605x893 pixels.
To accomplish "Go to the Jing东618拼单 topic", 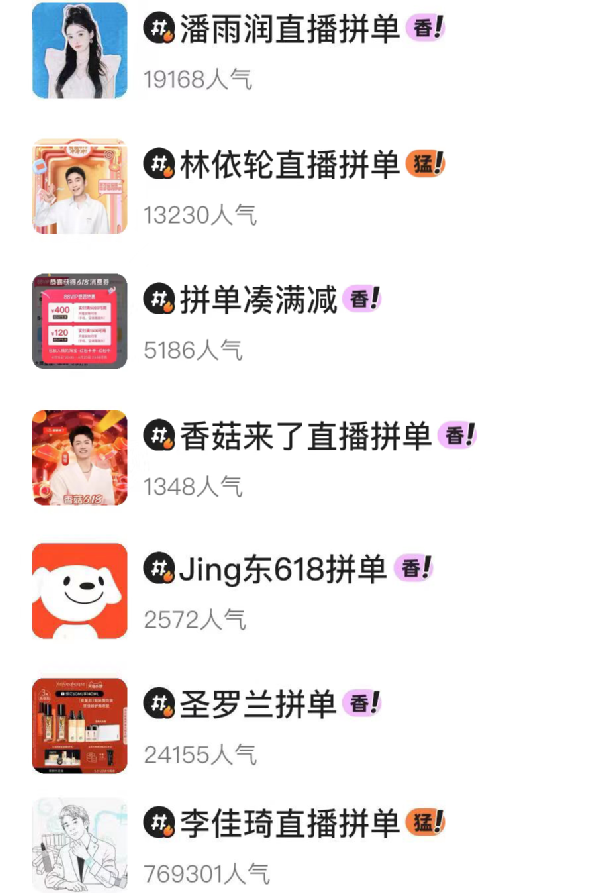I will coord(282,569).
